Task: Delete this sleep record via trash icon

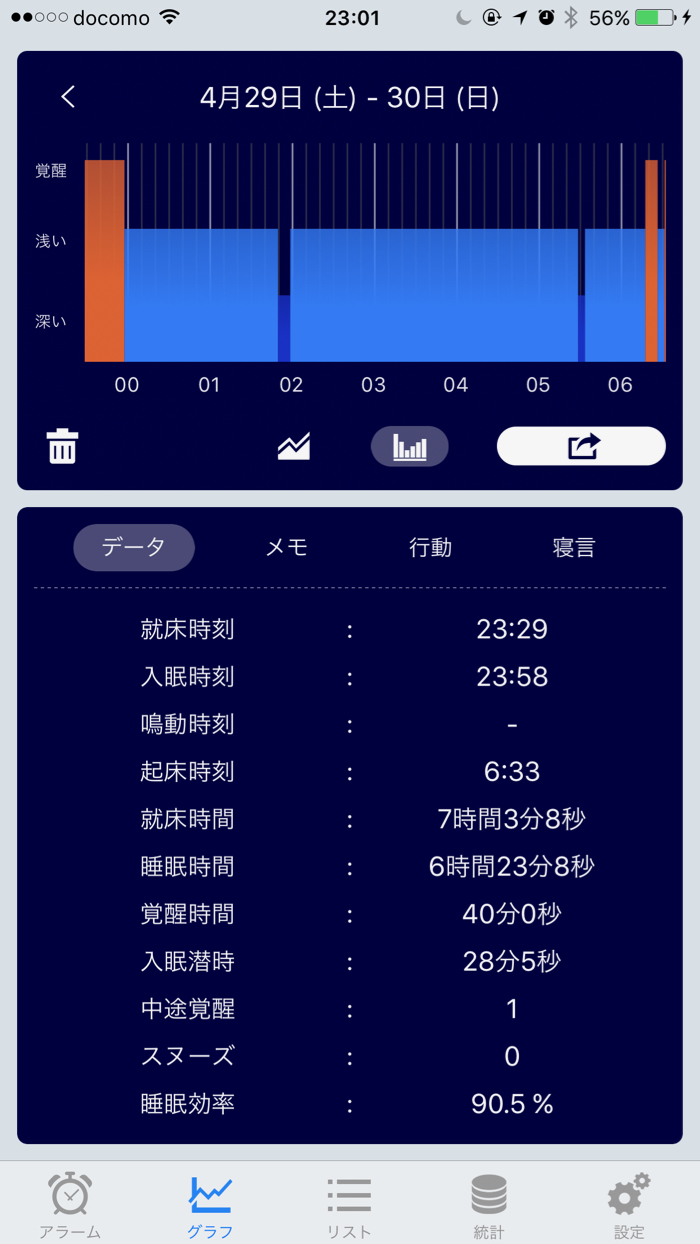Action: (x=62, y=446)
